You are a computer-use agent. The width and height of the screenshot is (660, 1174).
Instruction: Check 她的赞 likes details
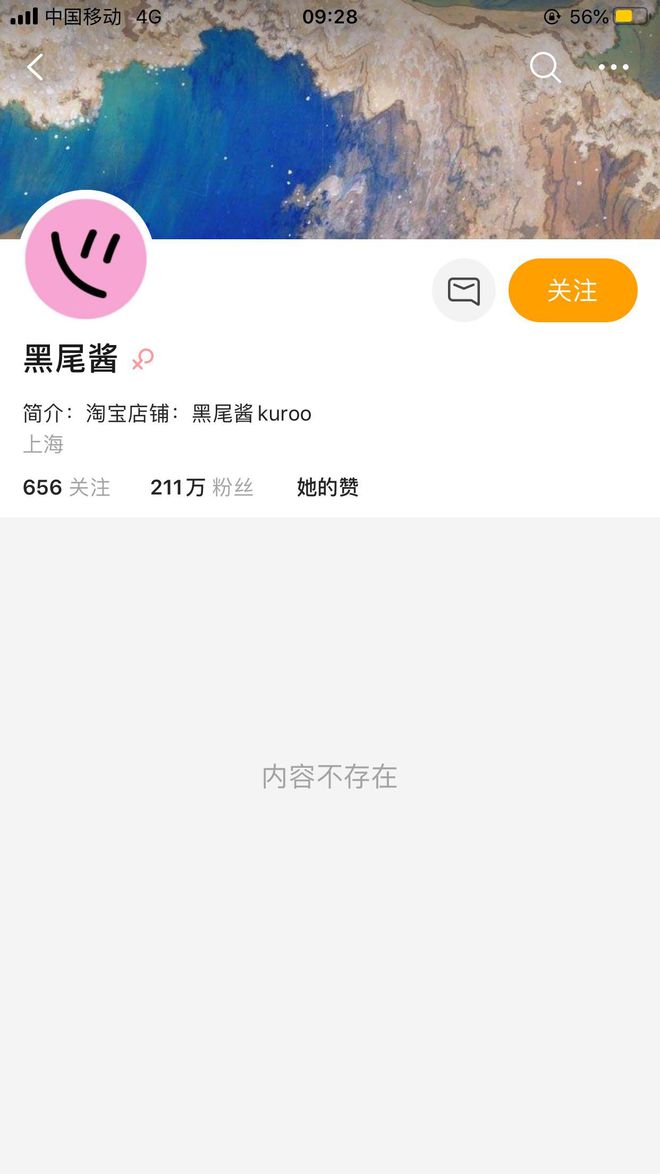coord(327,487)
